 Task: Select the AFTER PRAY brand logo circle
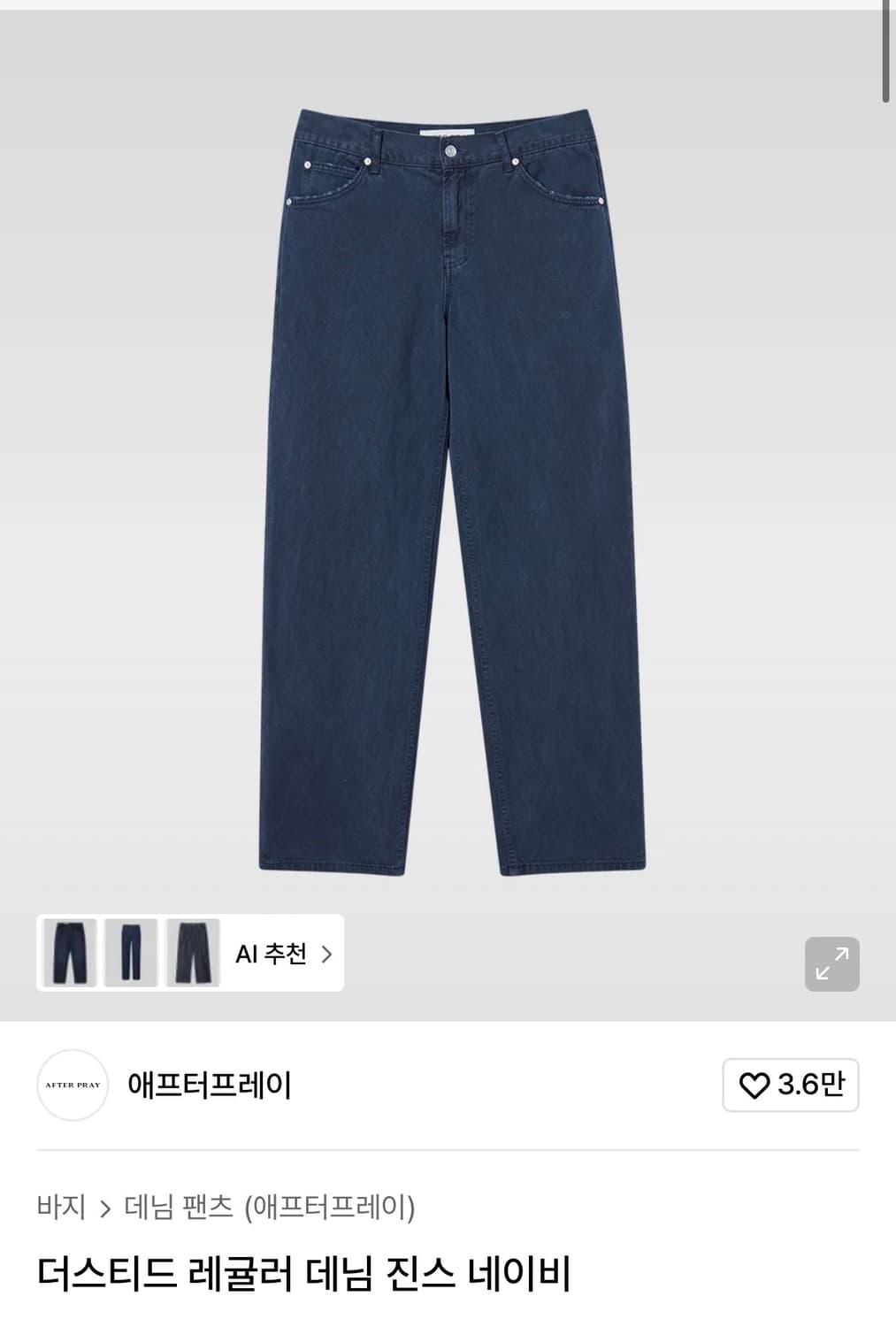point(73,1086)
